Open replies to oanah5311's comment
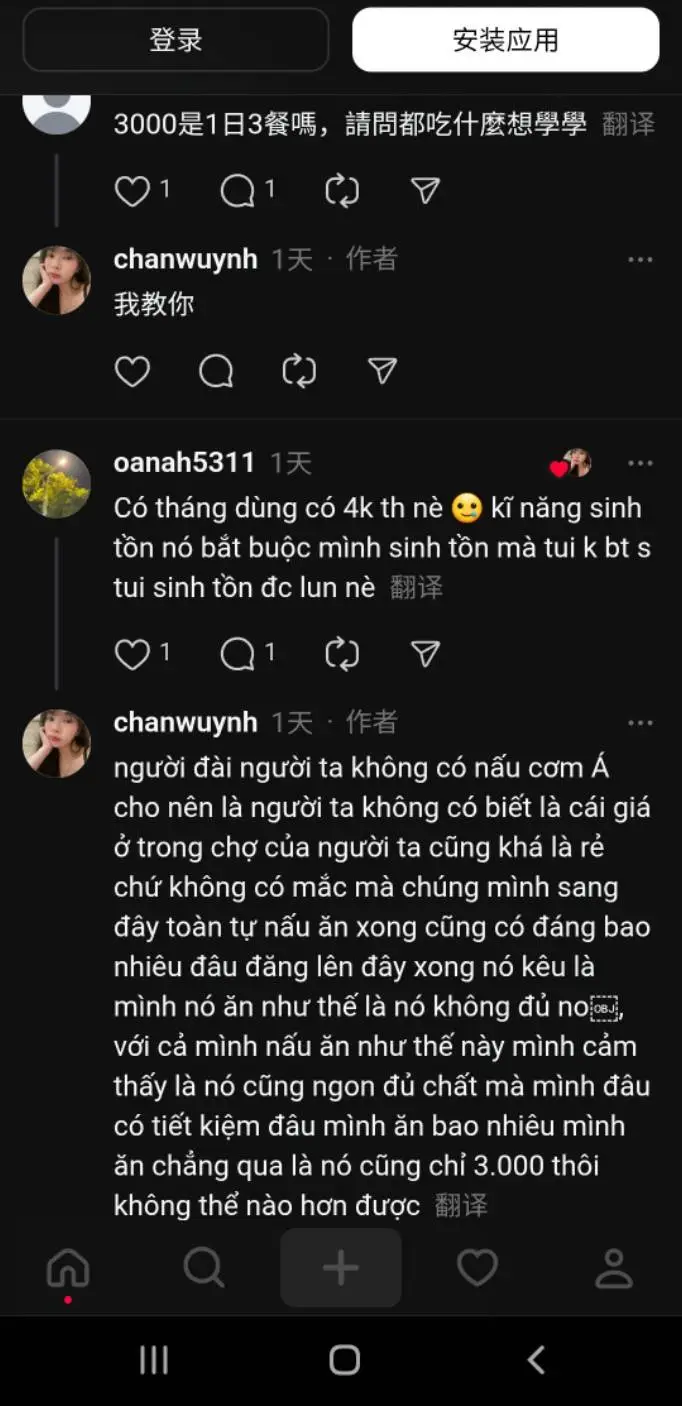682x1406 pixels. point(238,654)
